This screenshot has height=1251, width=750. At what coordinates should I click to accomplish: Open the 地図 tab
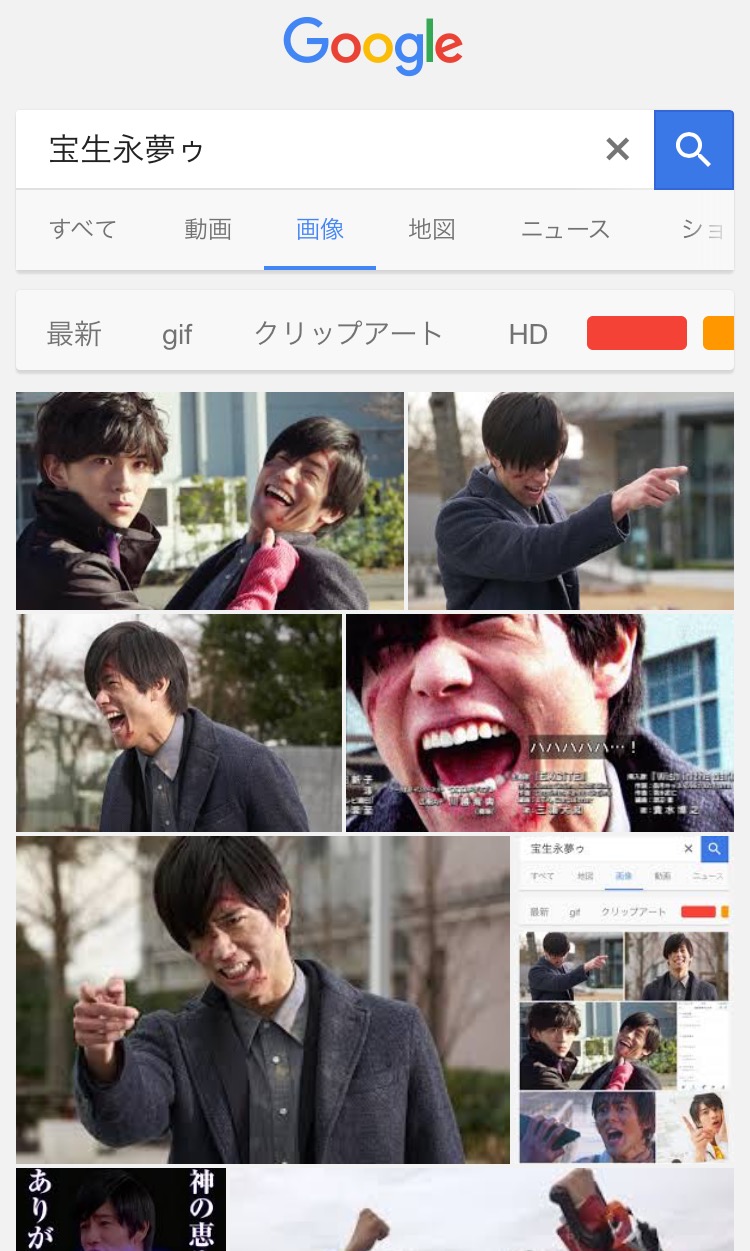point(432,229)
